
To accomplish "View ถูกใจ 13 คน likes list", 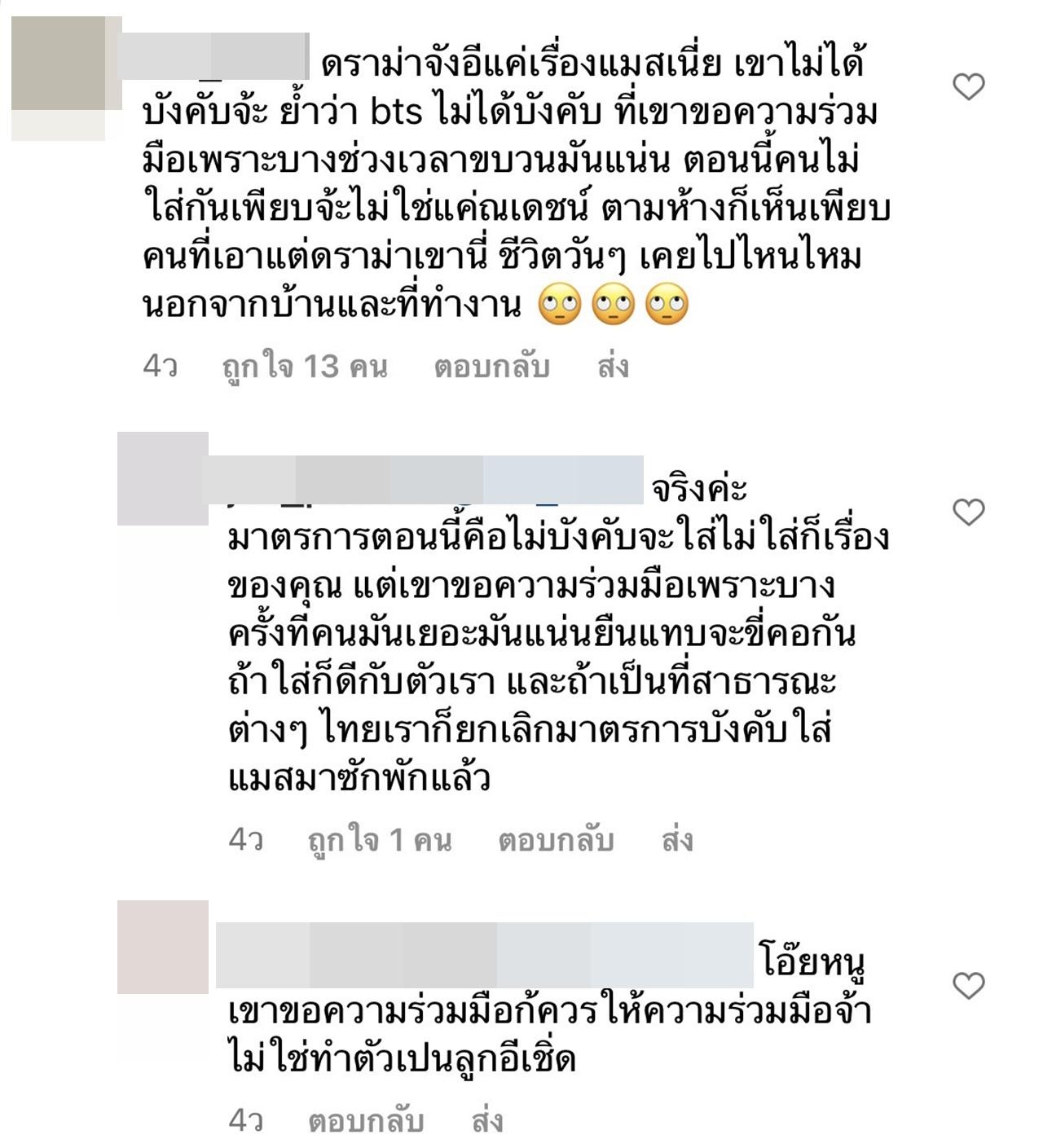I will coord(305,367).
